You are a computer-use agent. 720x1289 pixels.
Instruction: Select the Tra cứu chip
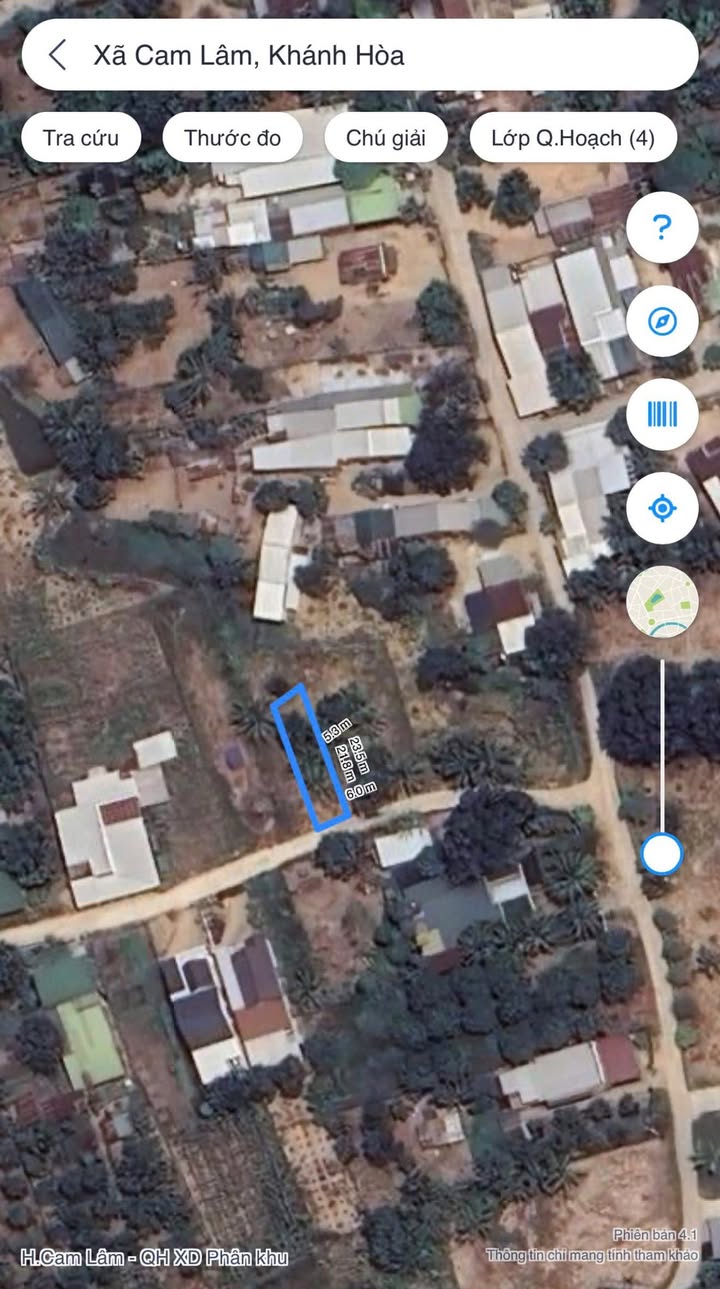81,138
